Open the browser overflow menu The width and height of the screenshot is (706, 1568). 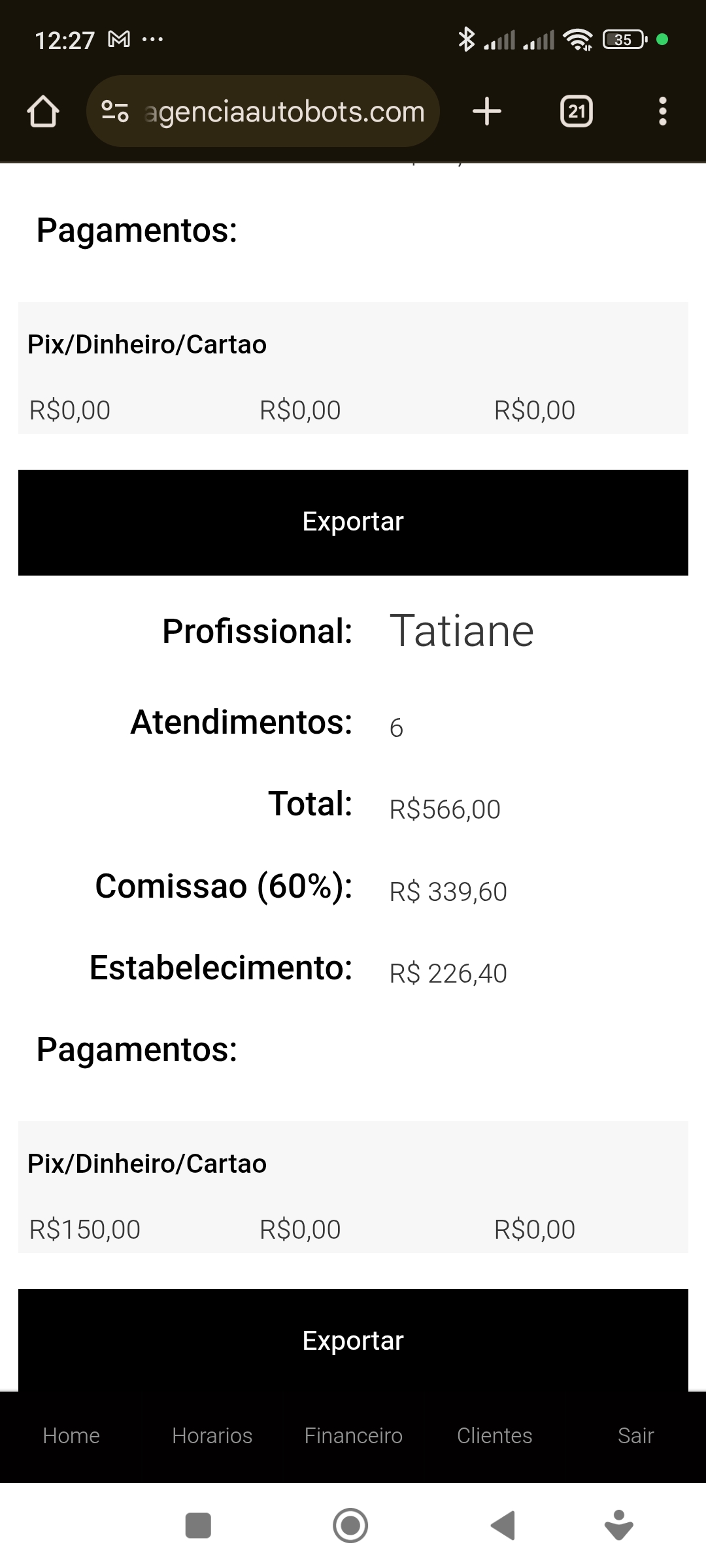(x=663, y=112)
